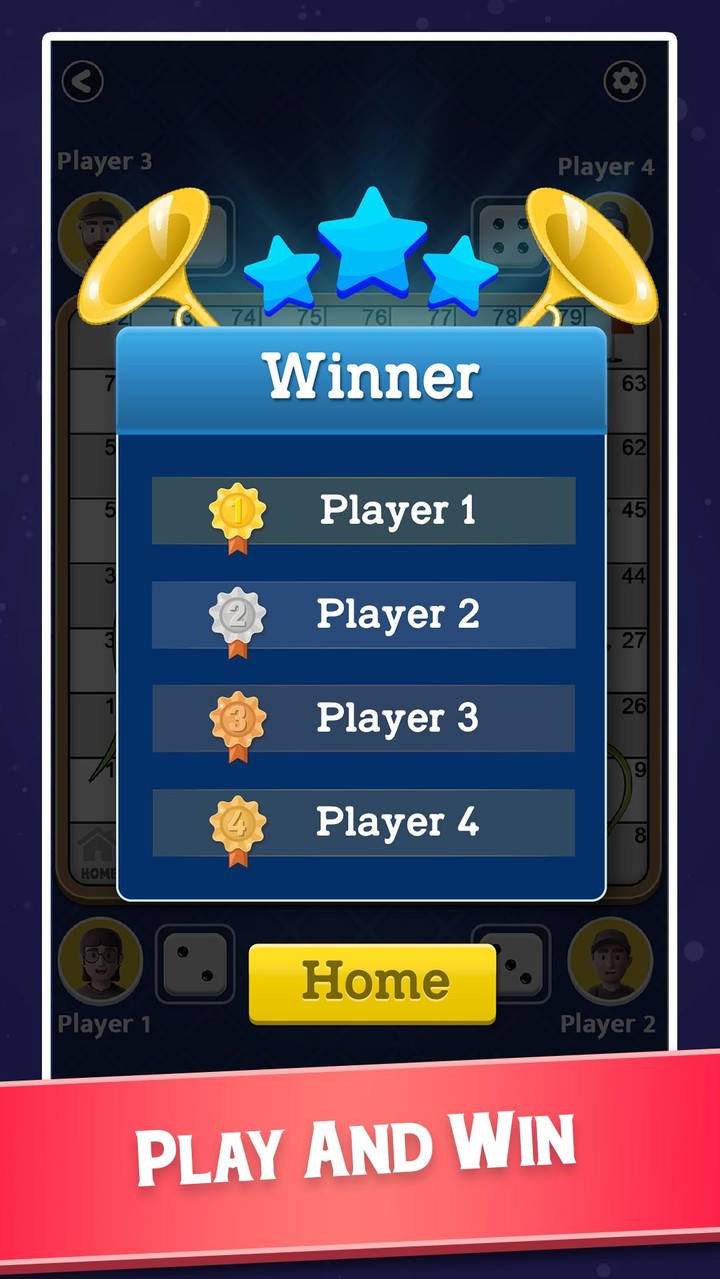
Task: Click the dice next to Player 4
Action: point(510,232)
